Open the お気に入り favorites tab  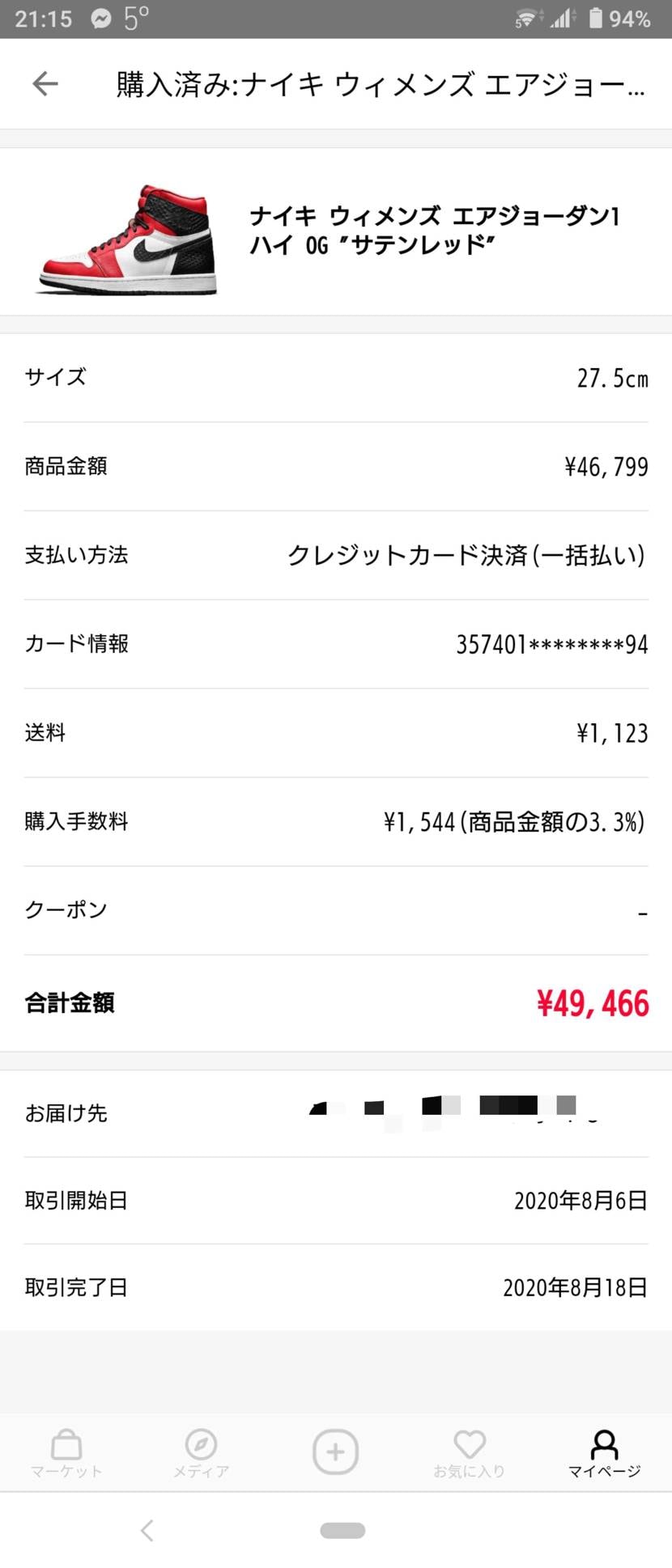[470, 1453]
